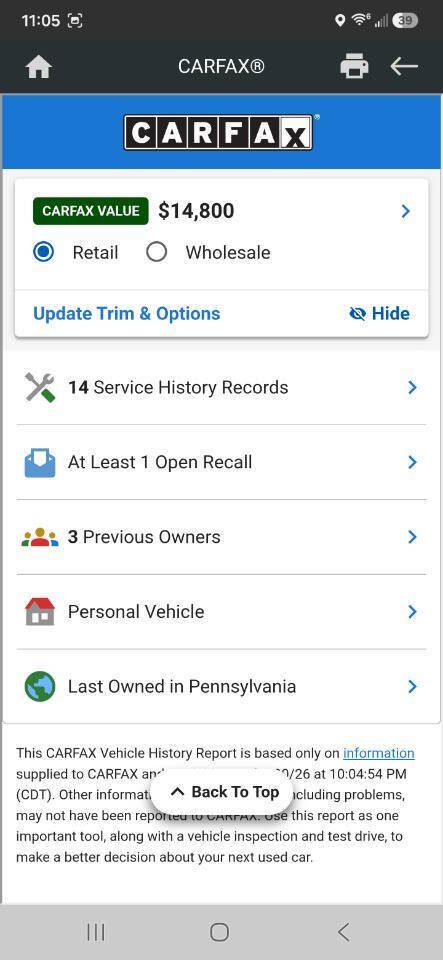Go to the home screen icon
Image resolution: width=443 pixels, height=960 pixels.
[x=39, y=67]
